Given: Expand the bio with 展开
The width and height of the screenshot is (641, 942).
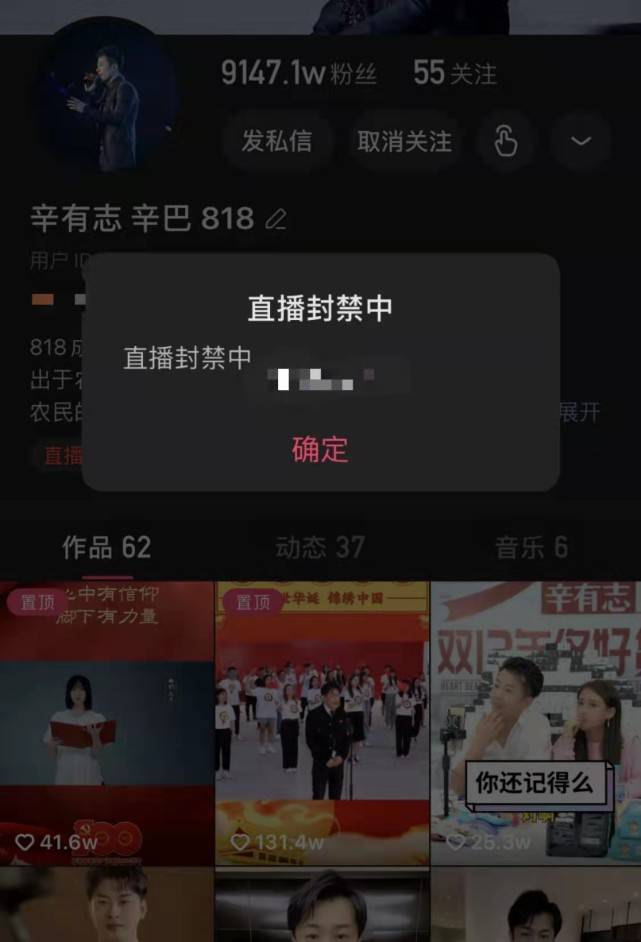Looking at the screenshot, I should pyautogui.click(x=579, y=412).
